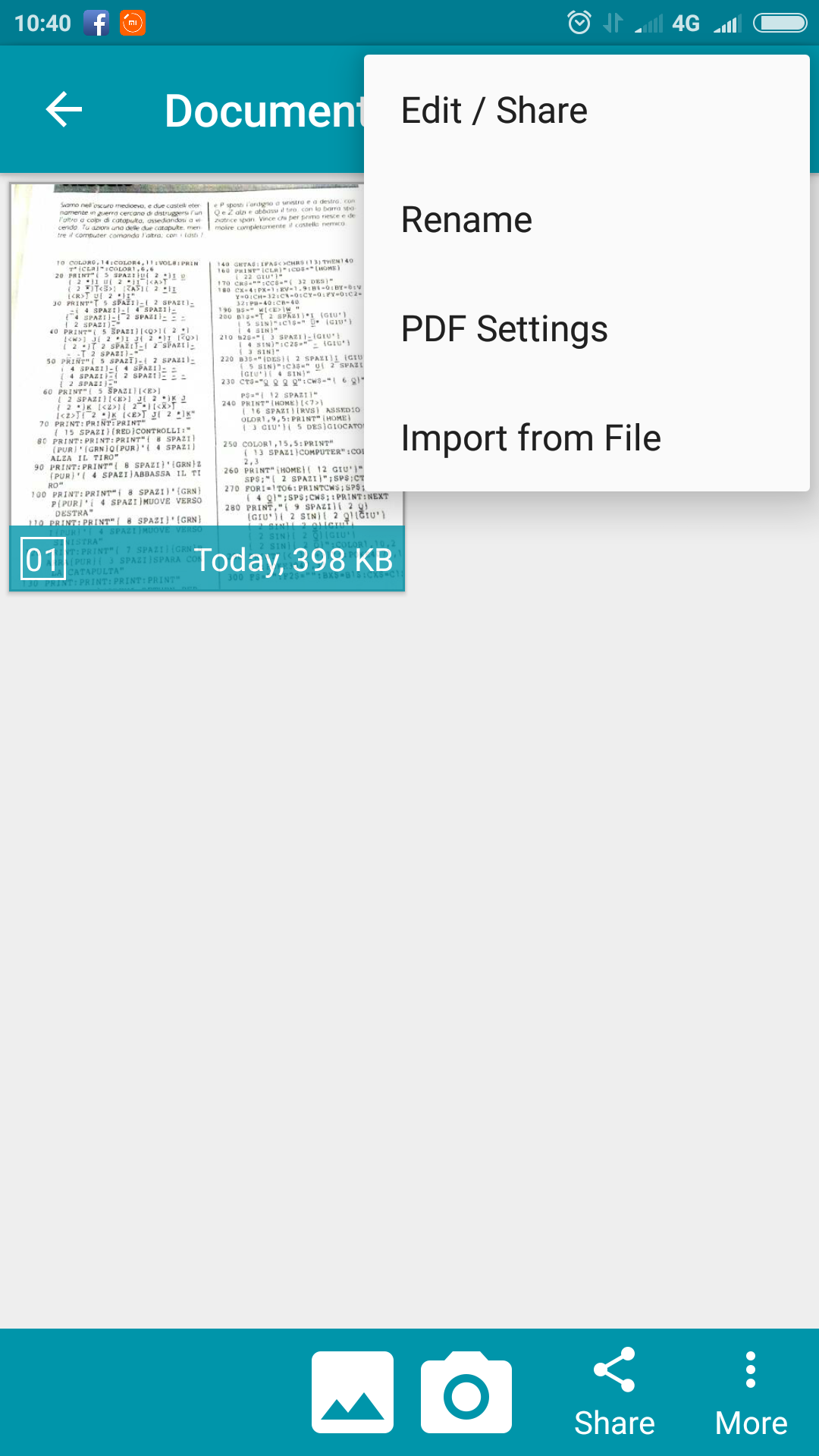Open PDF Settings
Image resolution: width=819 pixels, height=1456 pixels.
tap(504, 329)
